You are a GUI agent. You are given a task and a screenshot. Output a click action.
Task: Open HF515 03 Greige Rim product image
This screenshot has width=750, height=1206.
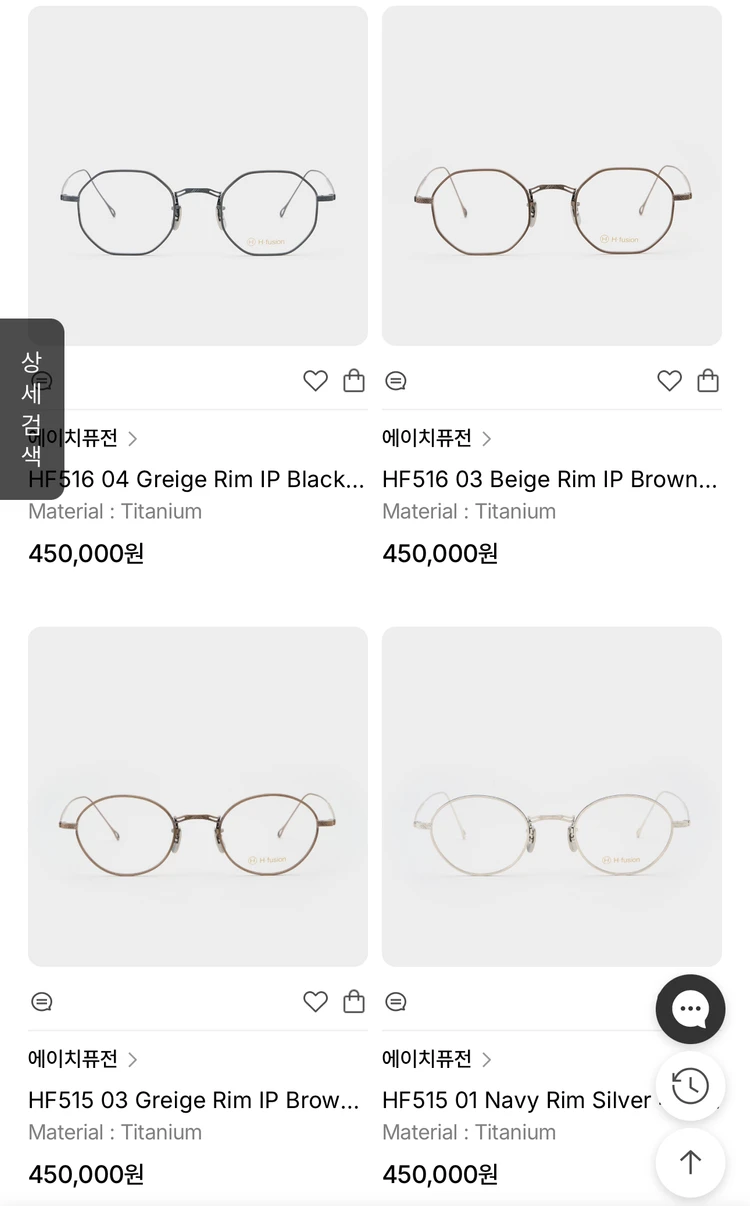click(198, 797)
